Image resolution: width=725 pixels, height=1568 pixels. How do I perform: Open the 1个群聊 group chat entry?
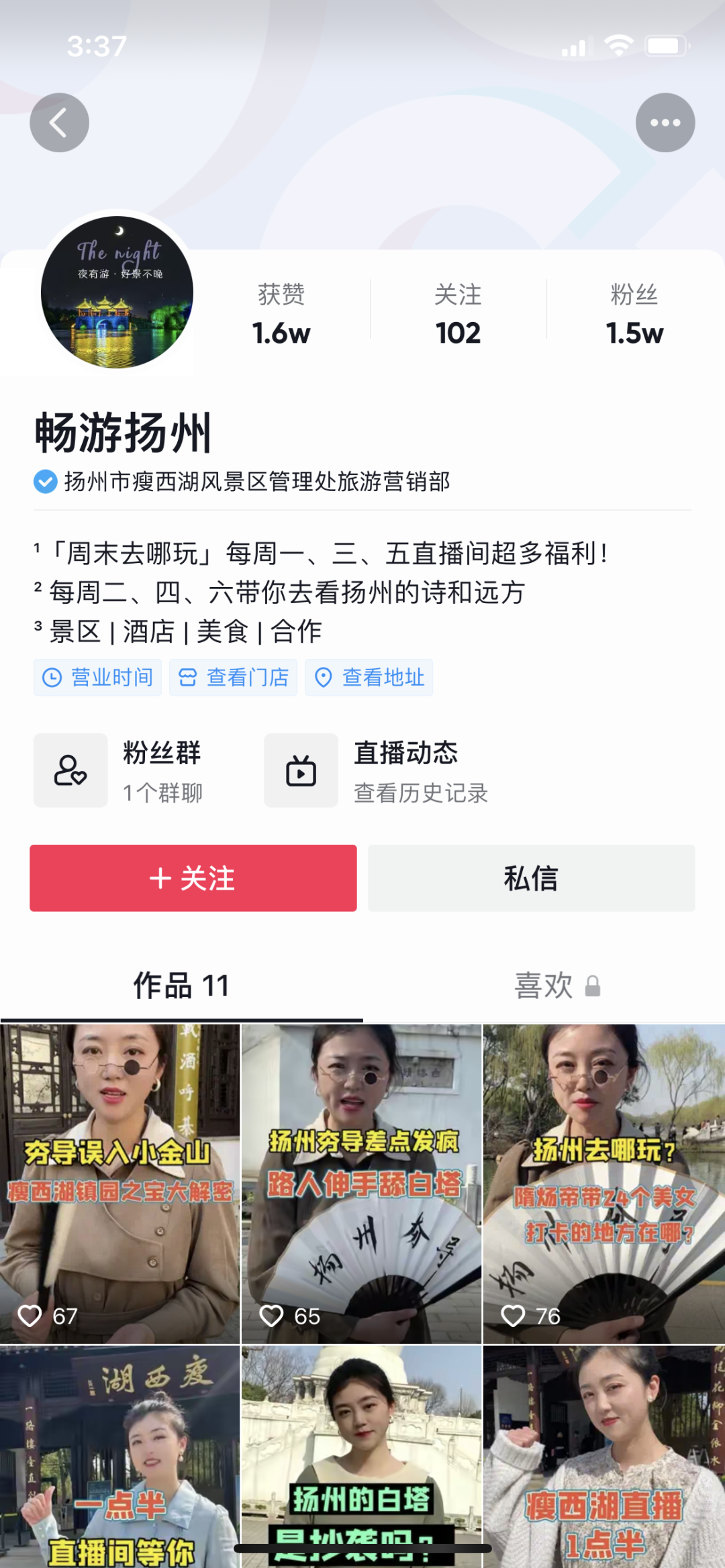(x=163, y=794)
